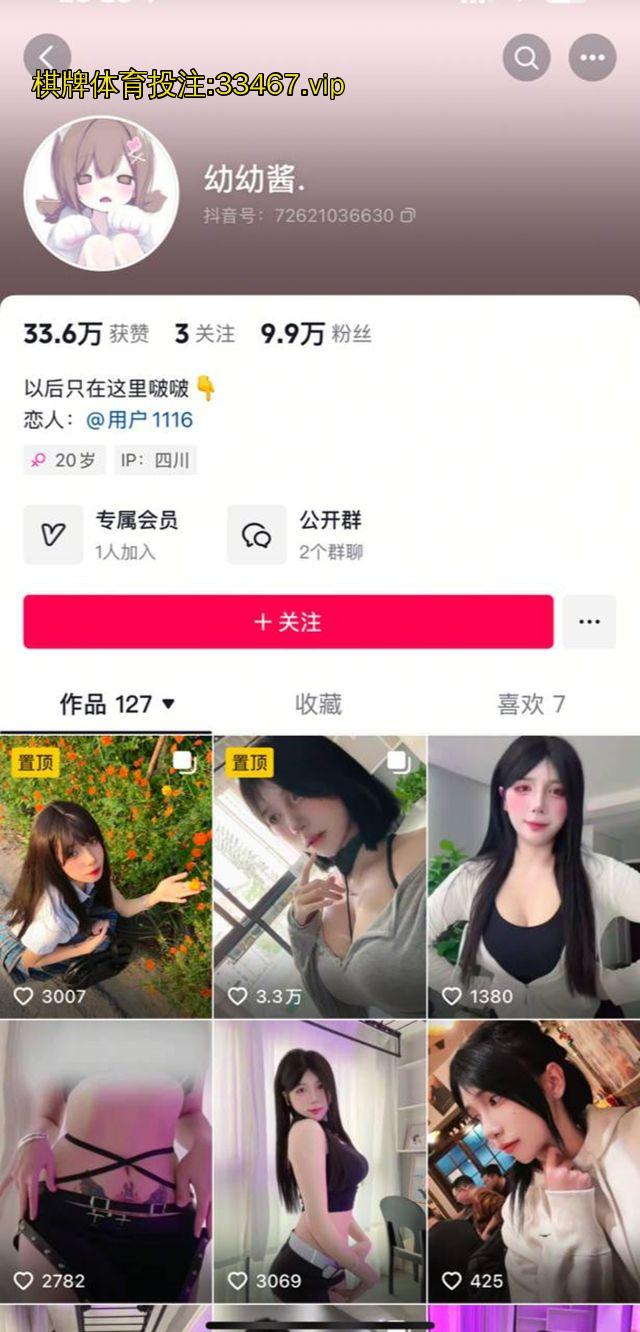The height and width of the screenshot is (1332, 640).
Task: Open the video with 1380 likes
Action: [x=533, y=875]
